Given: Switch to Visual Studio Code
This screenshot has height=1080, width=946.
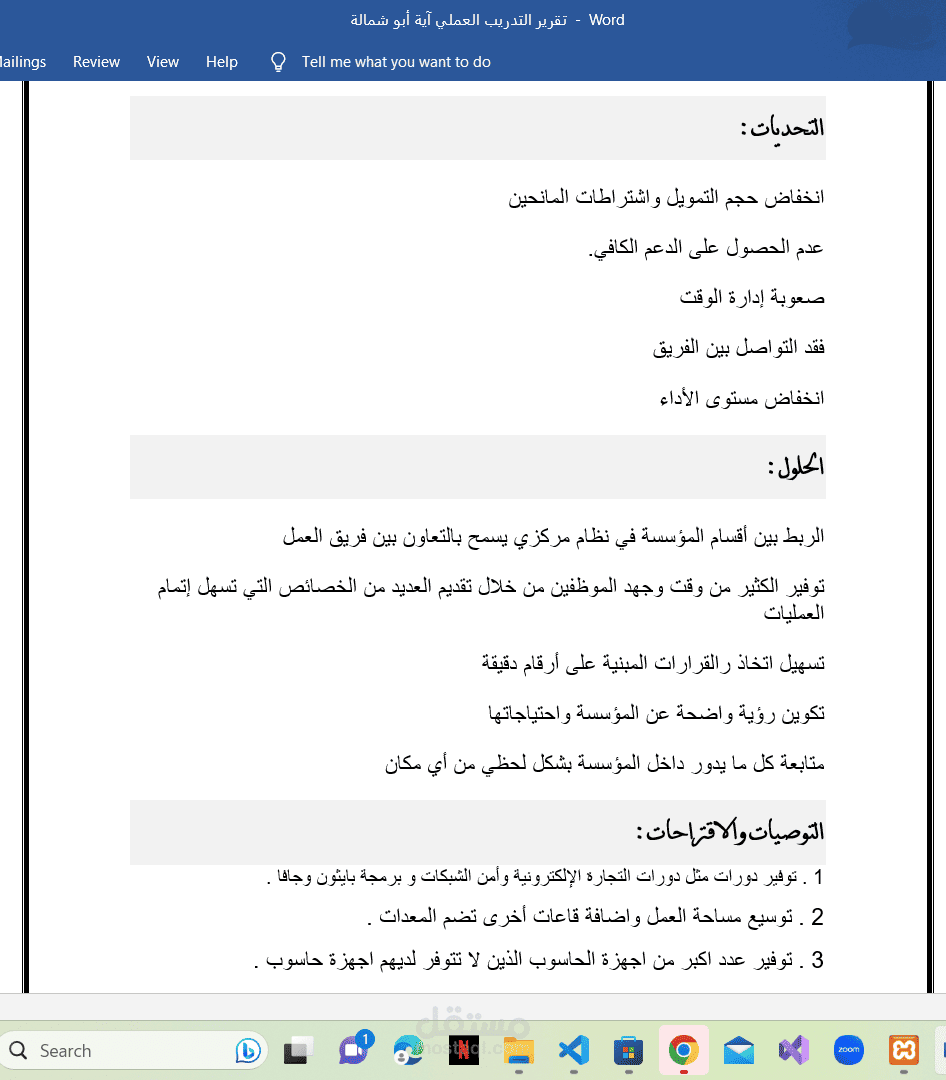Looking at the screenshot, I should 574,1050.
